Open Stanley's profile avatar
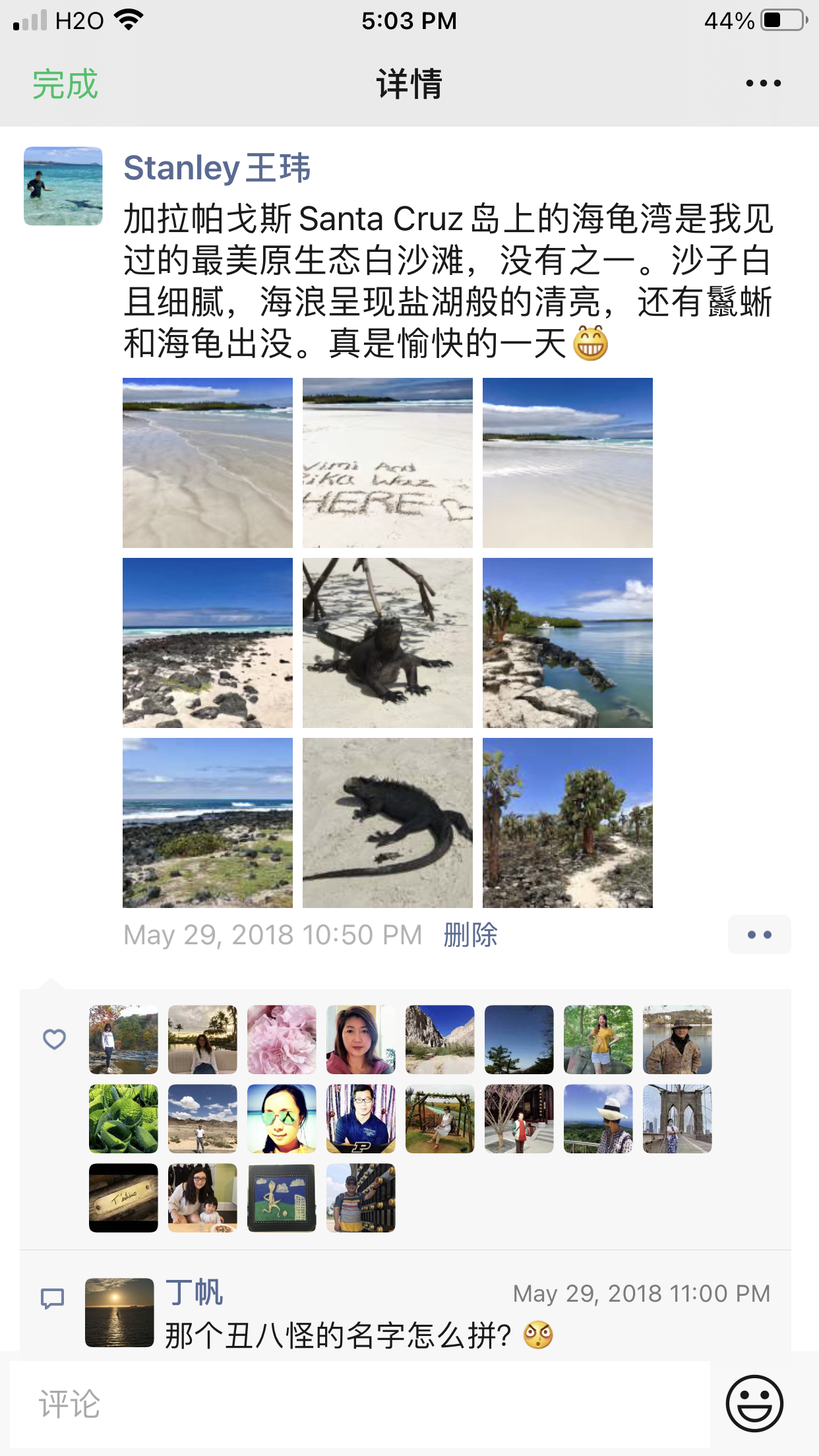819x1456 pixels. tap(63, 186)
